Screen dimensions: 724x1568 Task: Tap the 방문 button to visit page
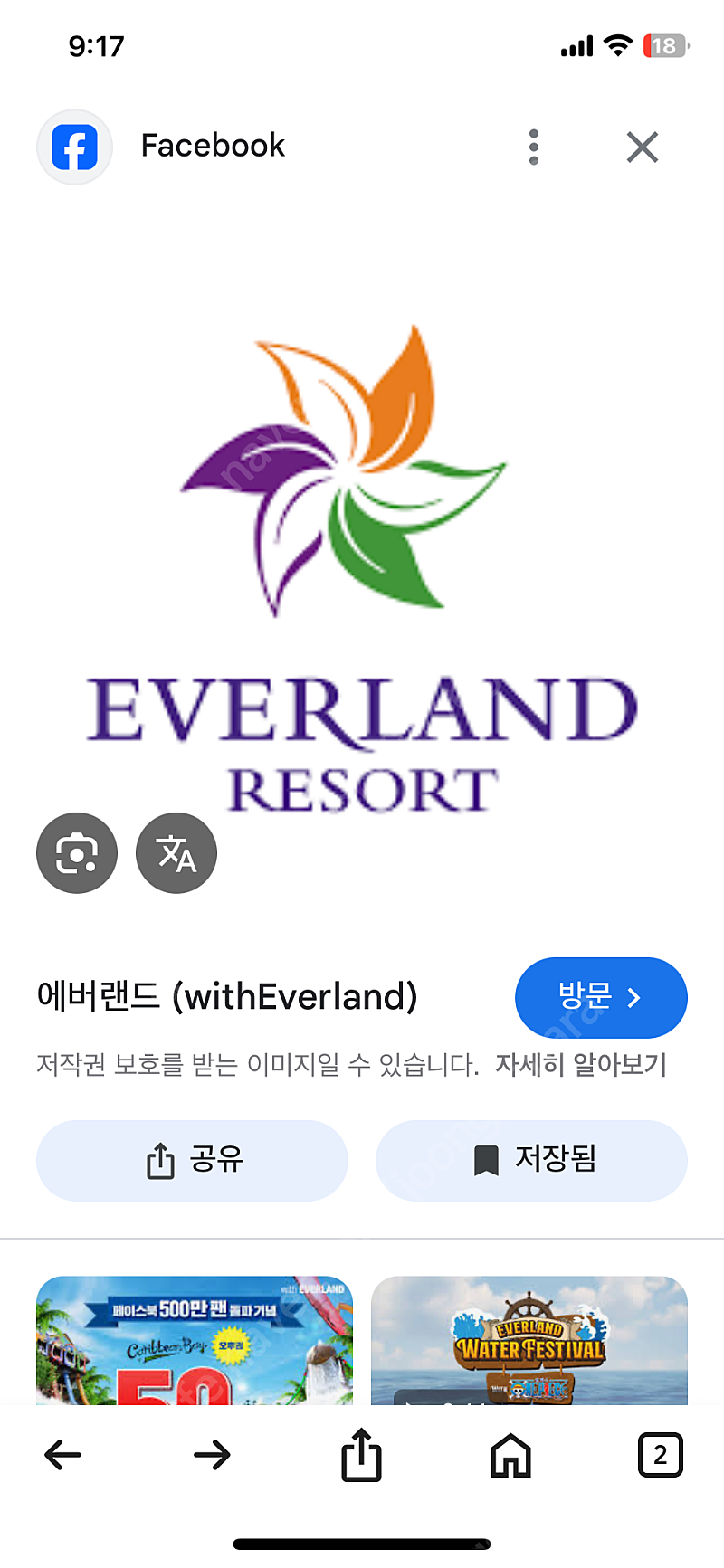[x=601, y=997]
